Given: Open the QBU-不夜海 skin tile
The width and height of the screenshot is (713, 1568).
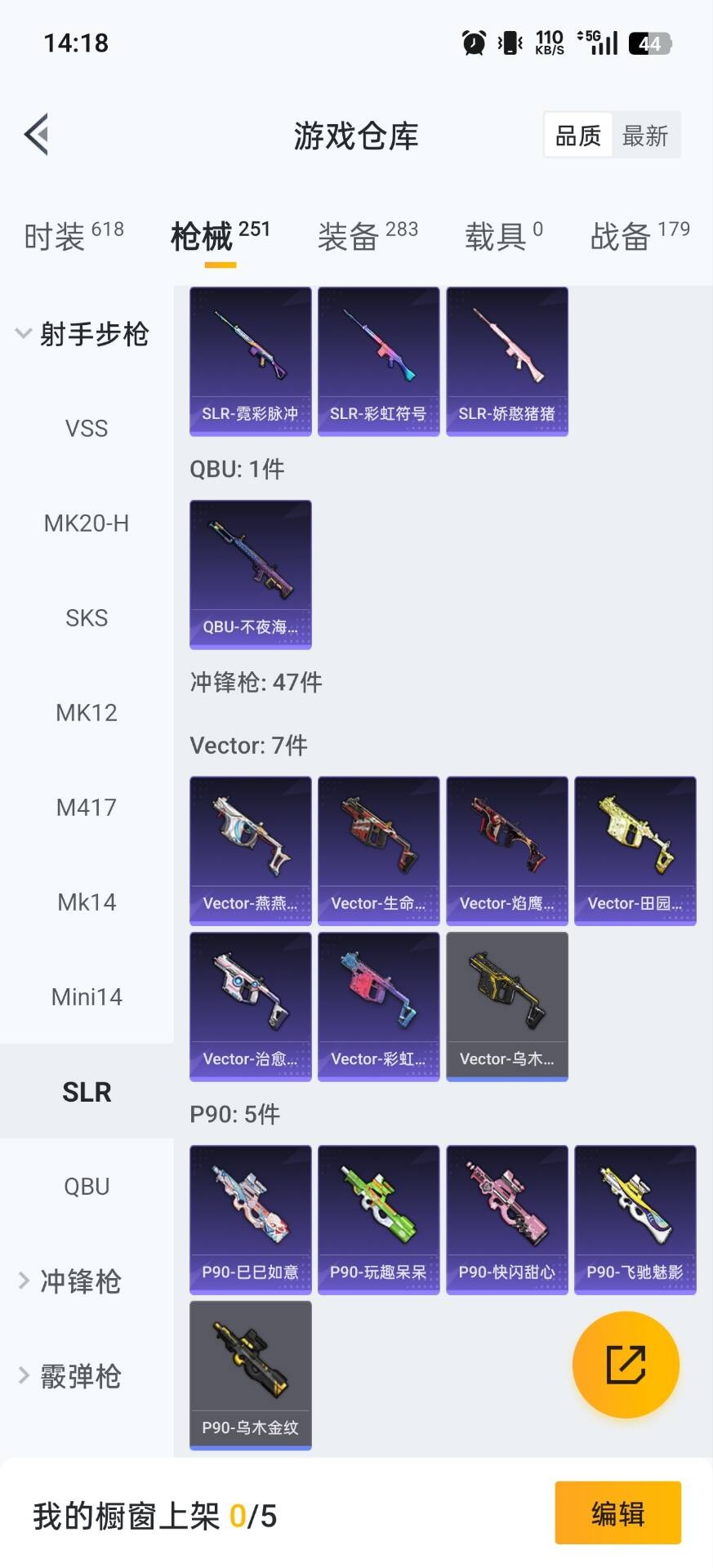Looking at the screenshot, I should 250,574.
